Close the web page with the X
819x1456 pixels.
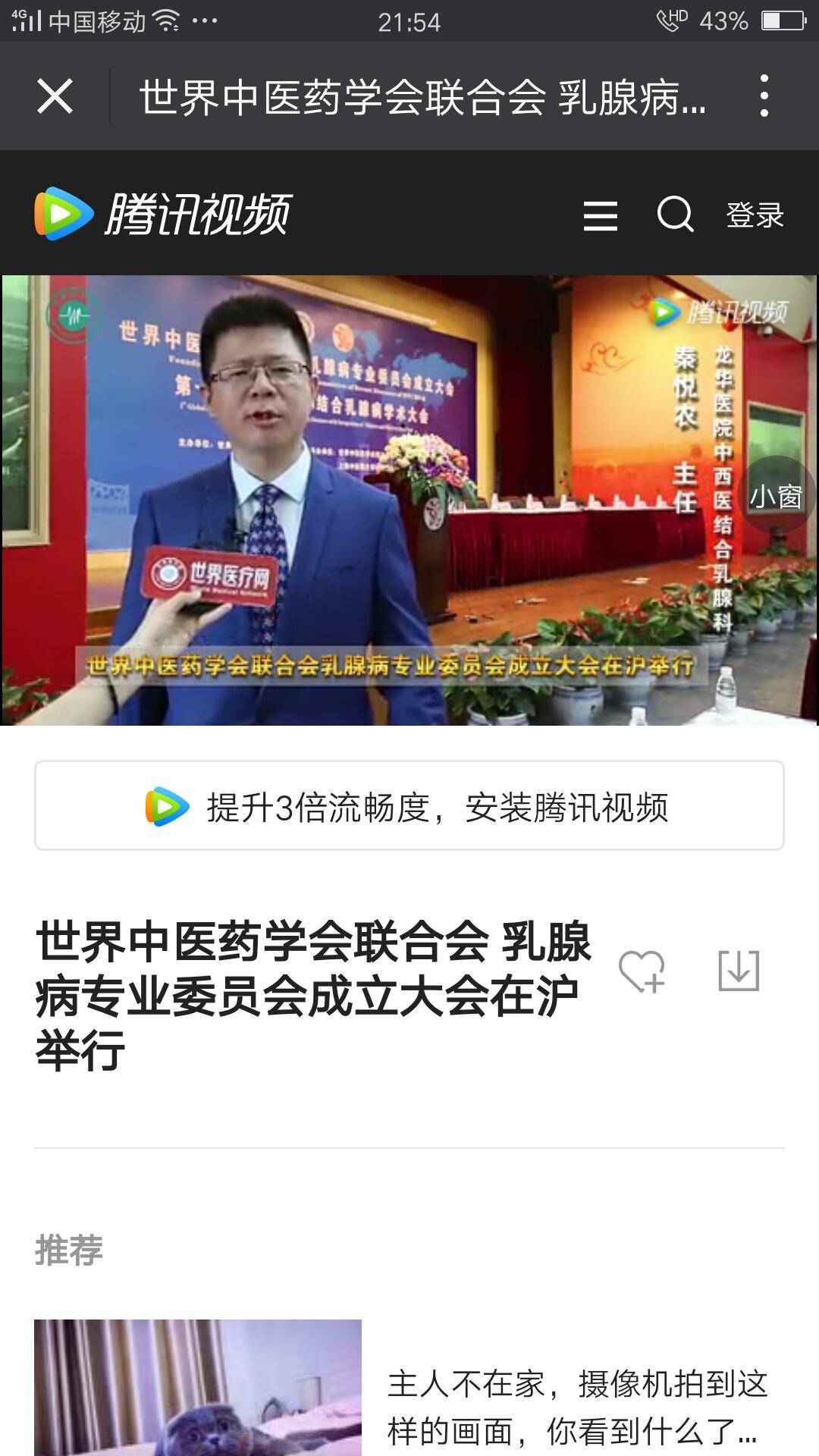(55, 96)
